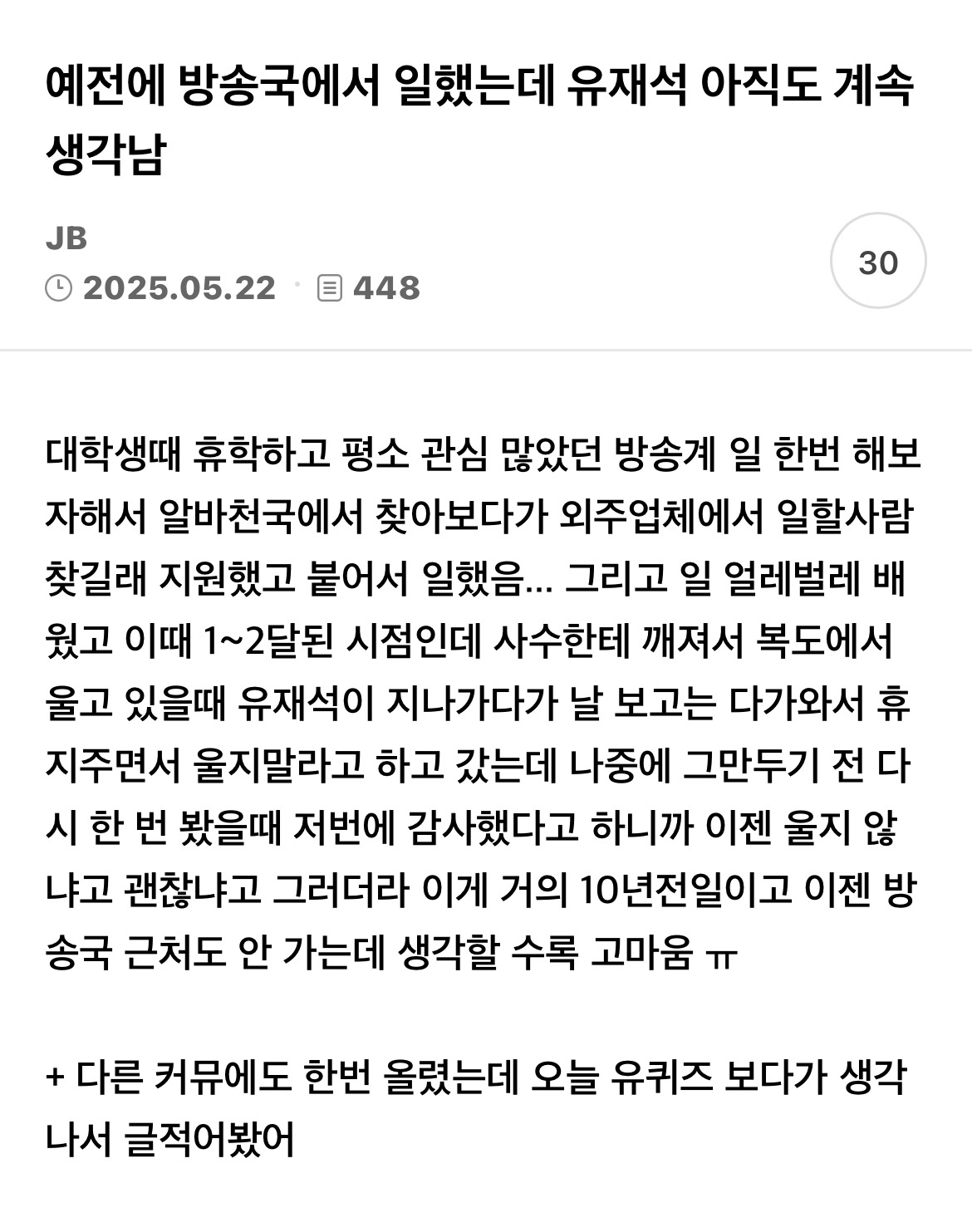Screen dimensions: 972x1232
Task: Open author JB's profile
Action: tap(66, 238)
